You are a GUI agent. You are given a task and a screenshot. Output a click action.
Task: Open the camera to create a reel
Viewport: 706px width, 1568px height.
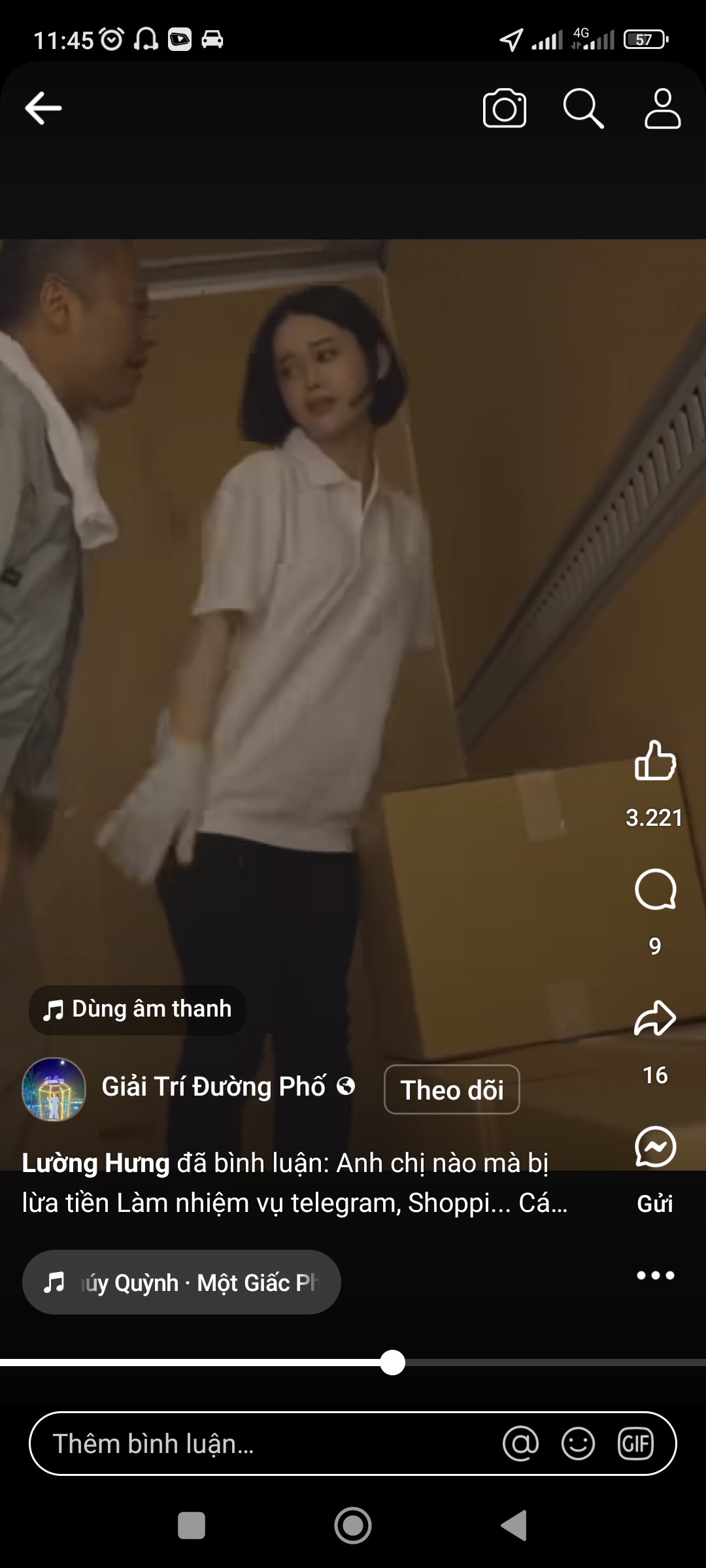[x=504, y=108]
